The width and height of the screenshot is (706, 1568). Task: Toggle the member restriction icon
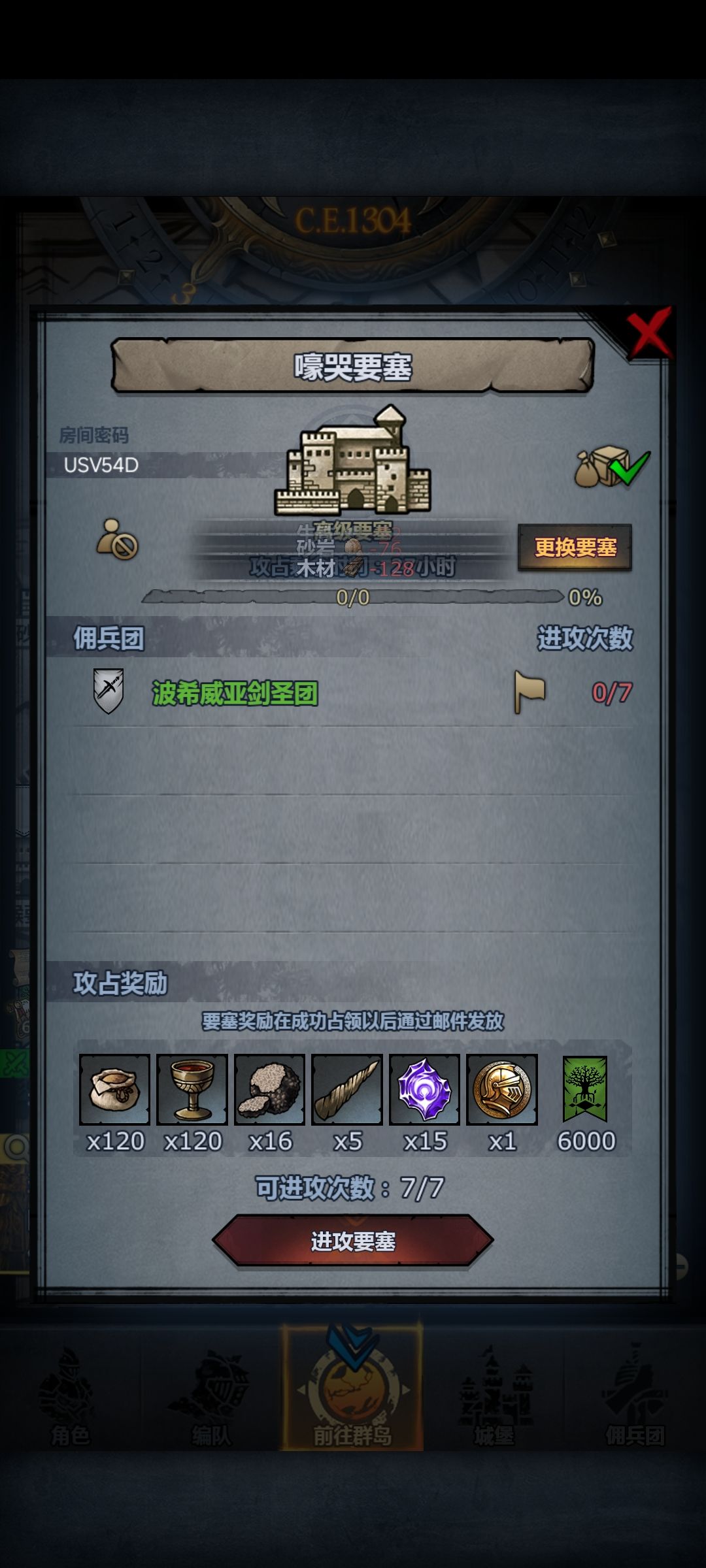[118, 539]
